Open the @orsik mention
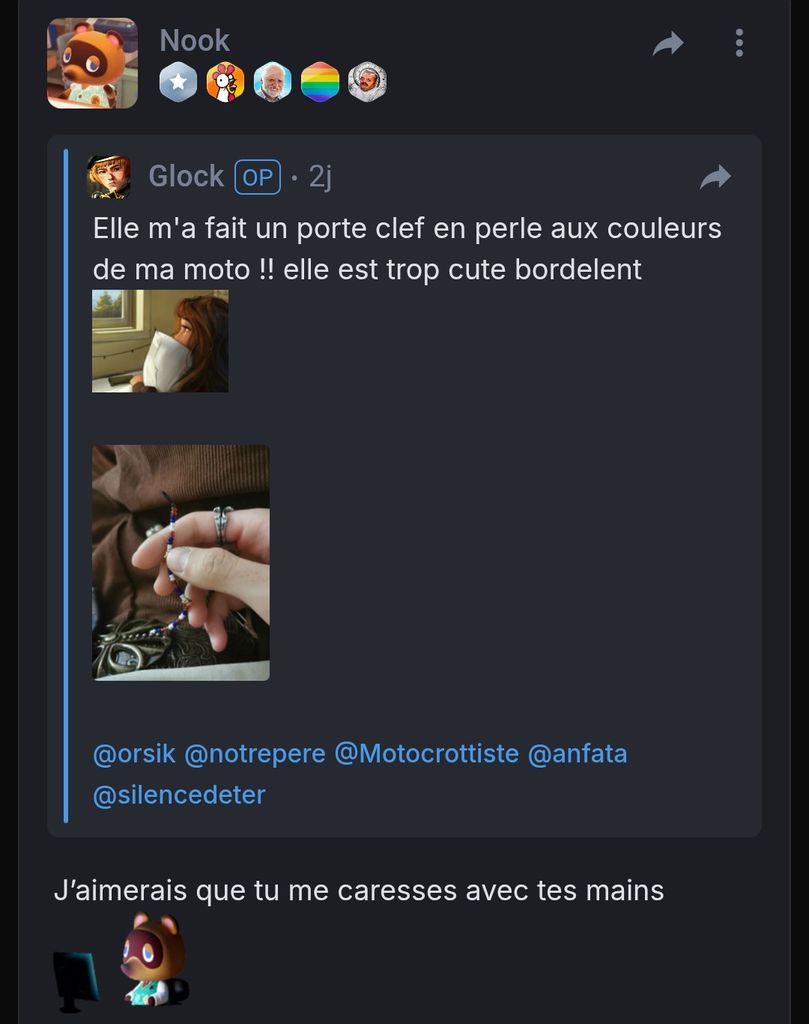 point(134,754)
